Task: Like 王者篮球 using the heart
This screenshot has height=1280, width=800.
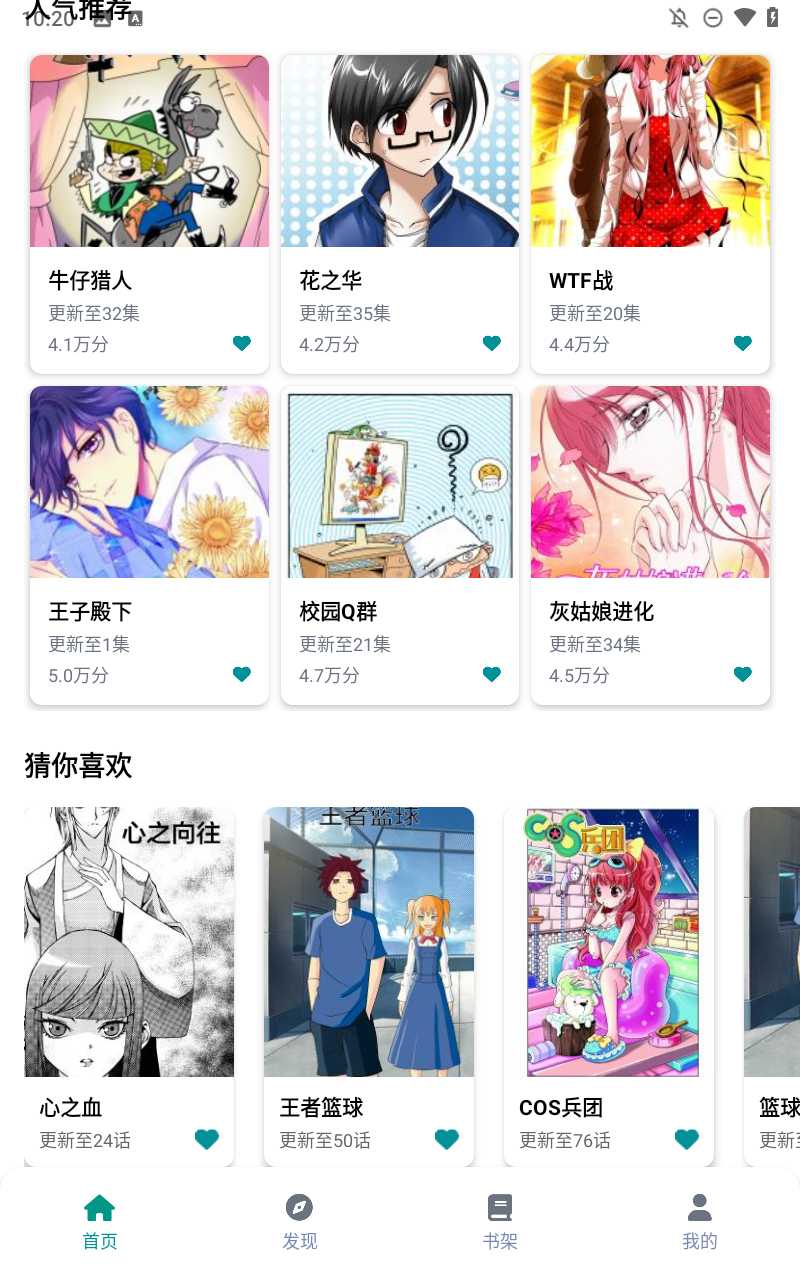Action: [446, 1139]
